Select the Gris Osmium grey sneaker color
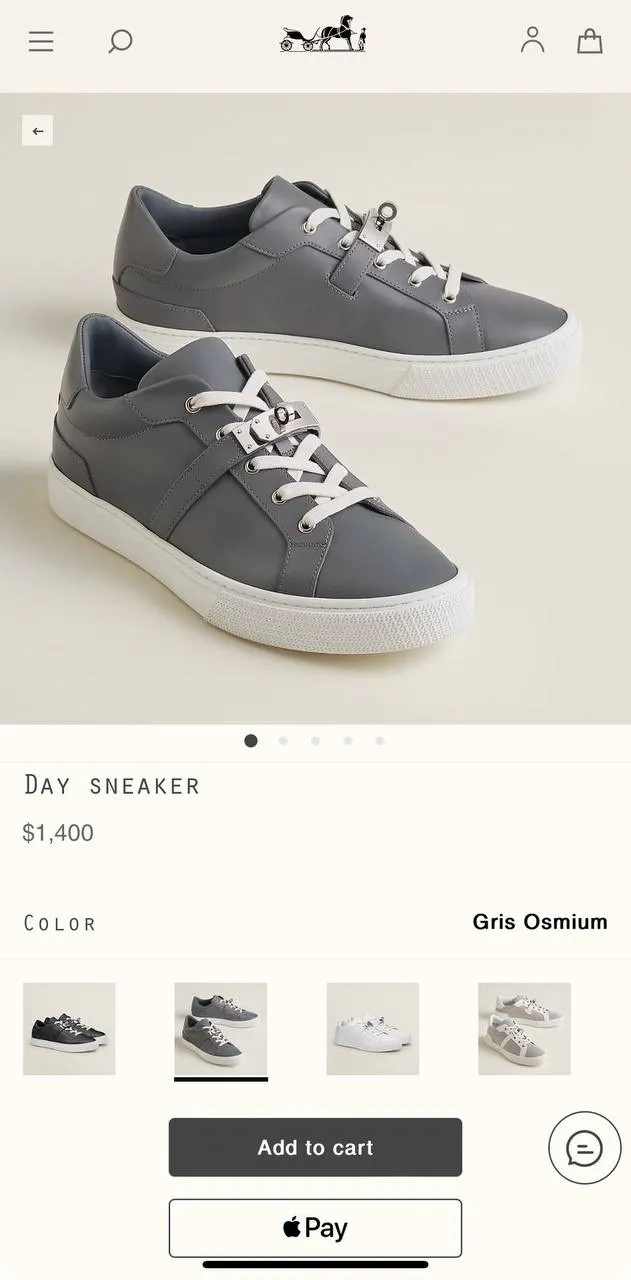Image resolution: width=631 pixels, height=1280 pixels. pyautogui.click(x=221, y=1029)
